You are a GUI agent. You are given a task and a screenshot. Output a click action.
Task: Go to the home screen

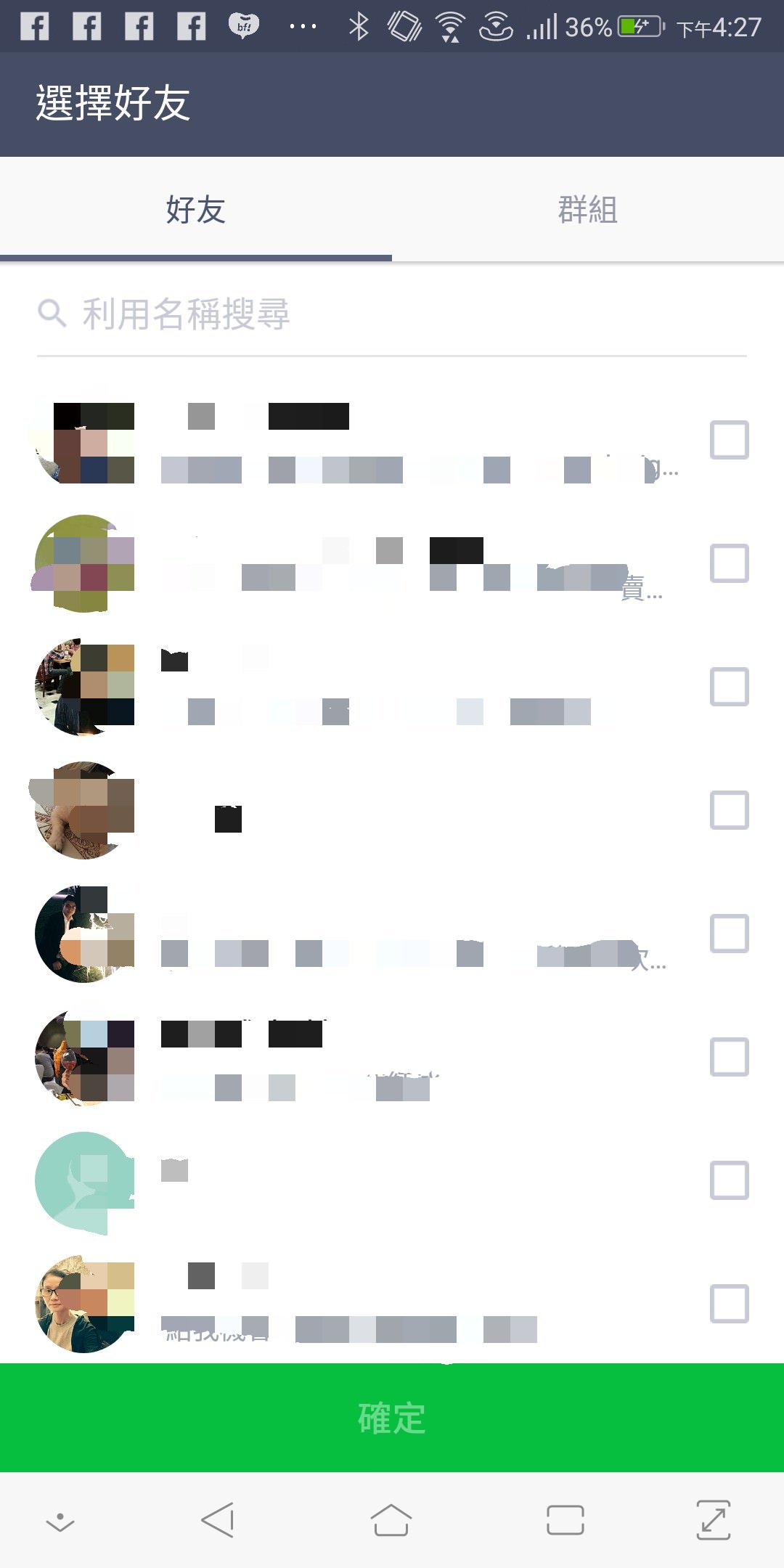(x=391, y=1520)
